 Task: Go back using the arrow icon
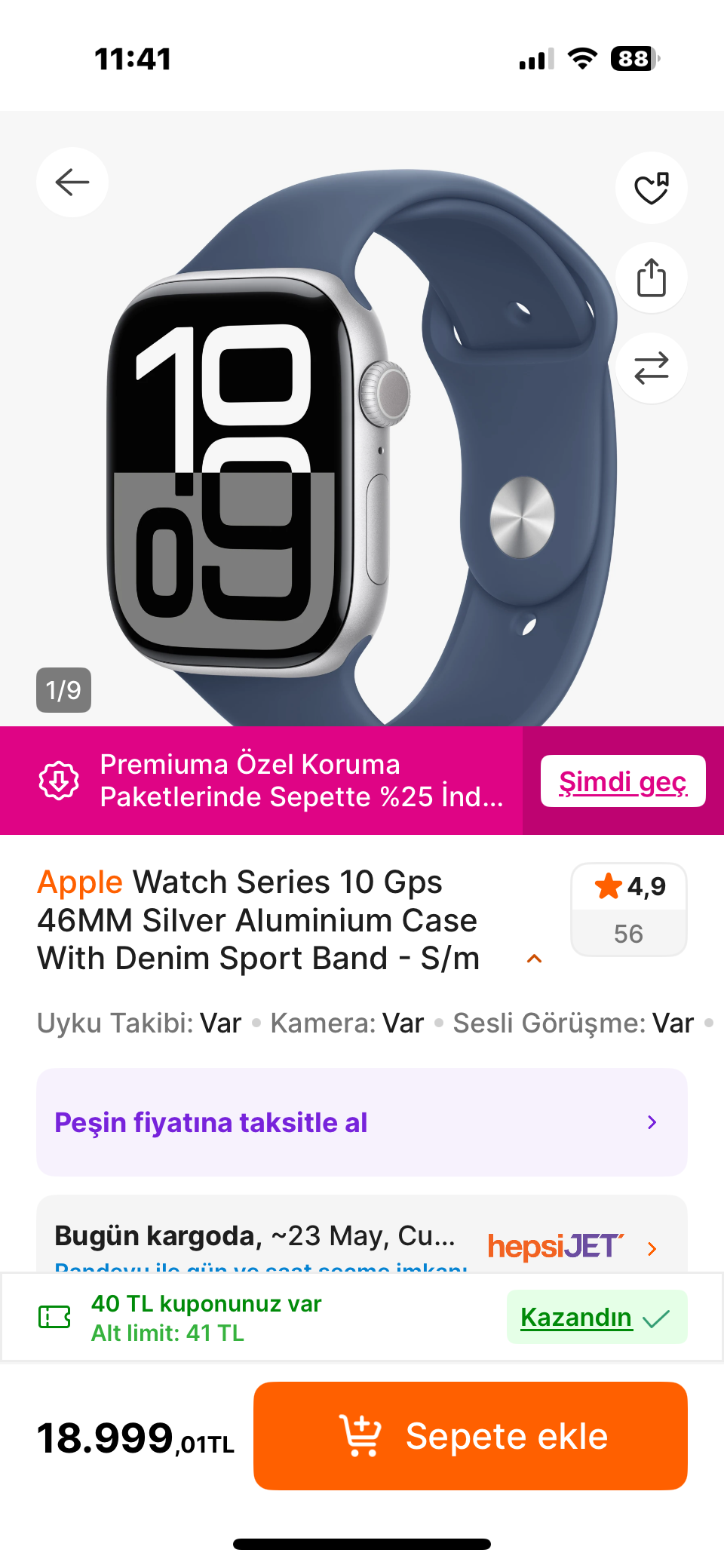72,183
